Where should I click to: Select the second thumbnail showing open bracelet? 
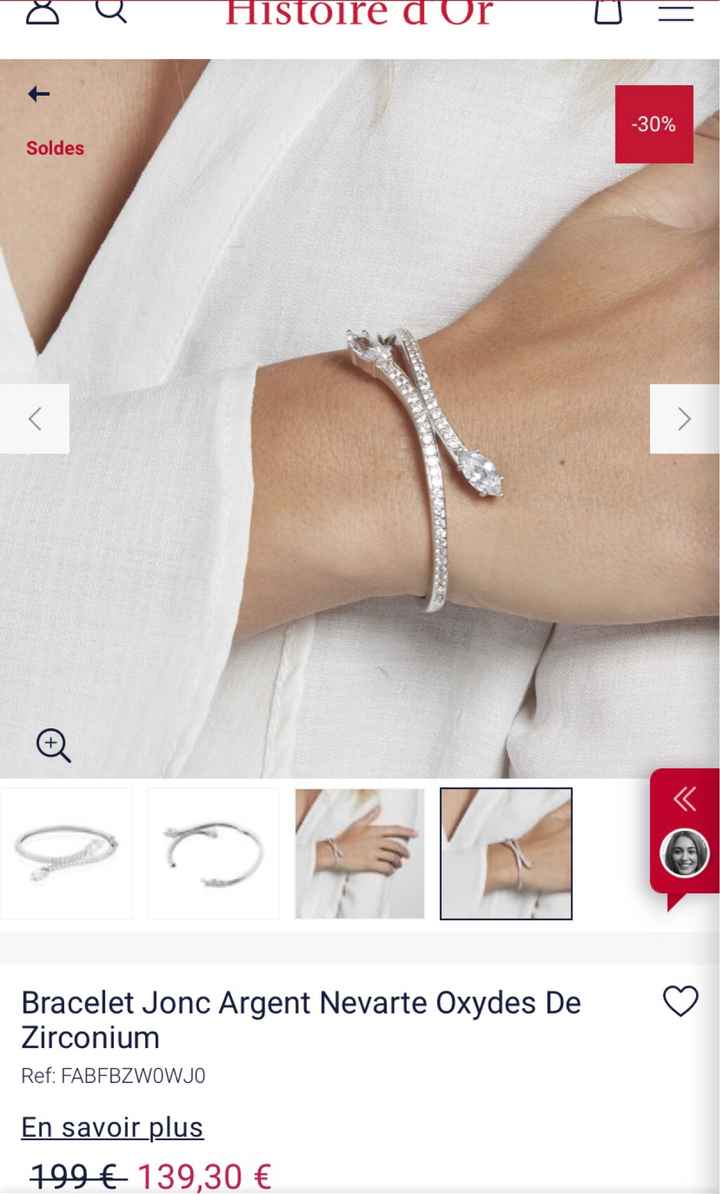[x=213, y=853]
